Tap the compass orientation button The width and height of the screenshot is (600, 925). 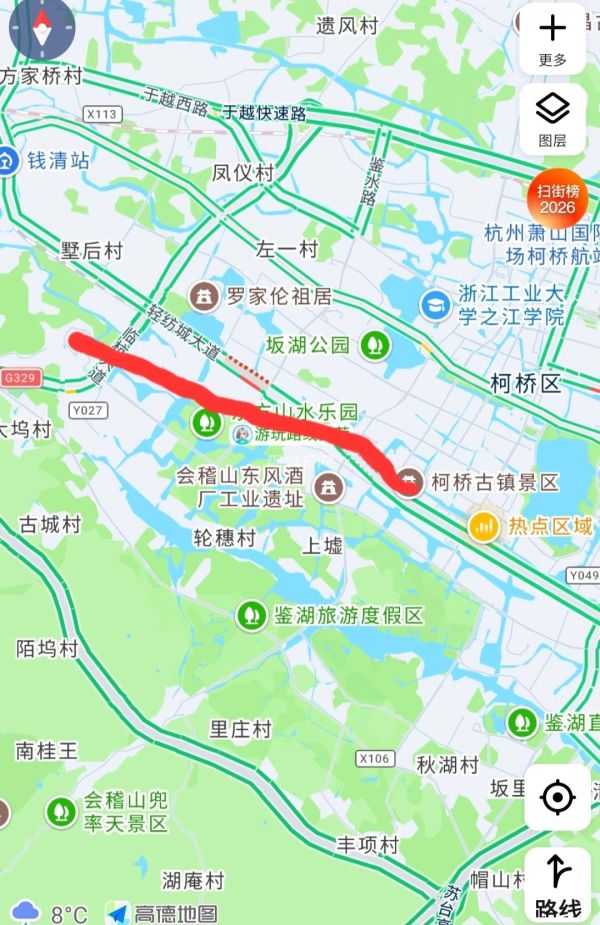click(x=41, y=30)
